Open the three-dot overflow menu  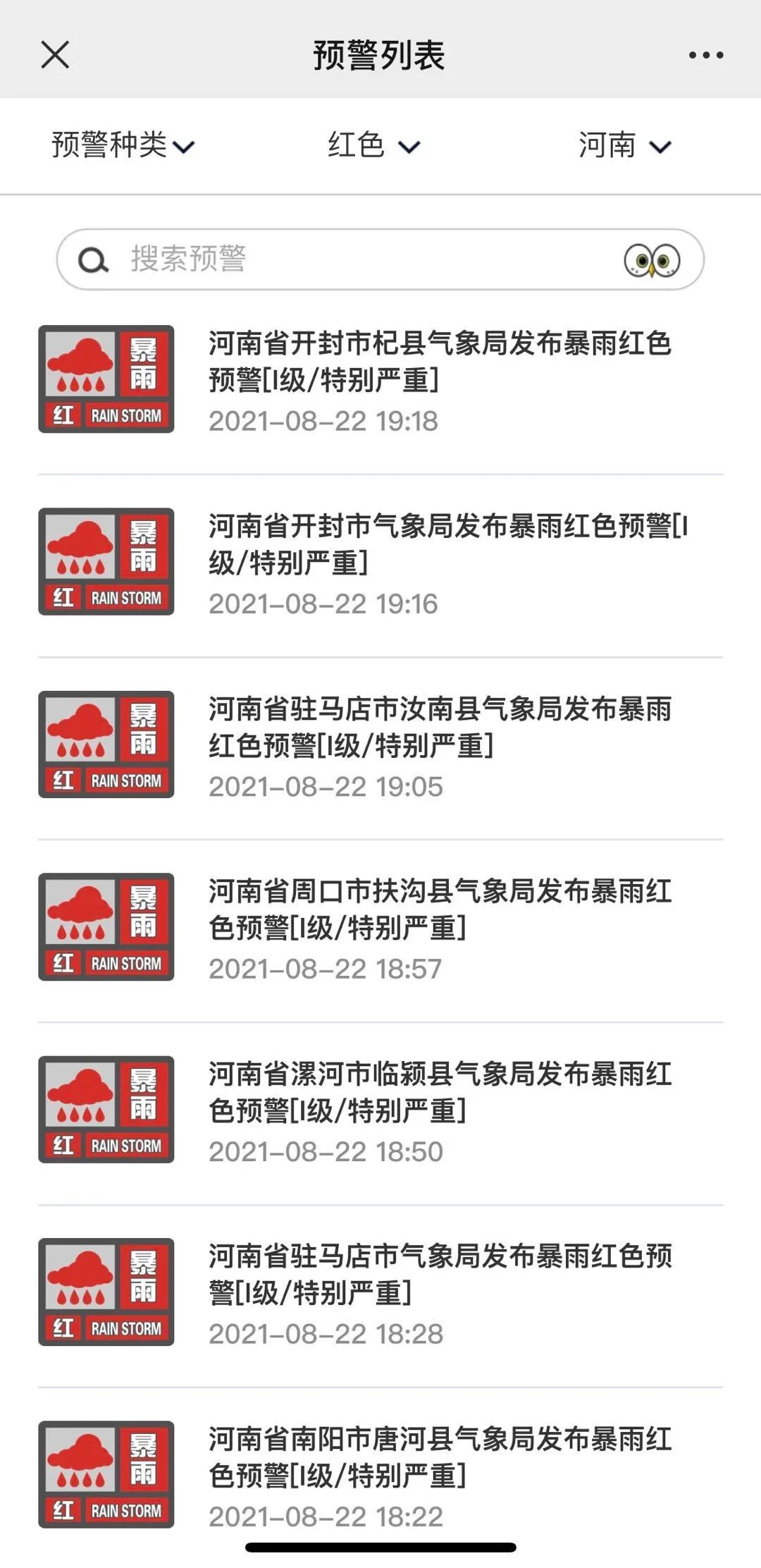click(705, 55)
